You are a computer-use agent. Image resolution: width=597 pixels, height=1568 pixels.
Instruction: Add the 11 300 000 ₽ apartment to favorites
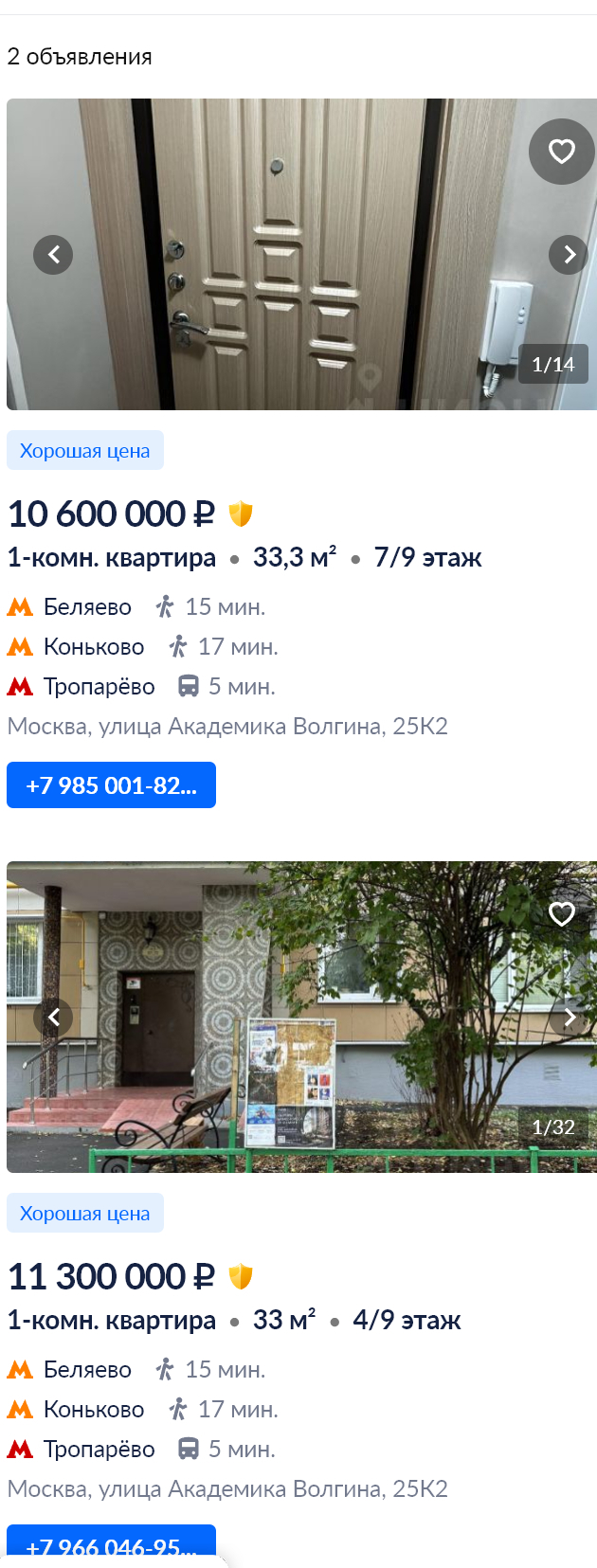click(561, 913)
